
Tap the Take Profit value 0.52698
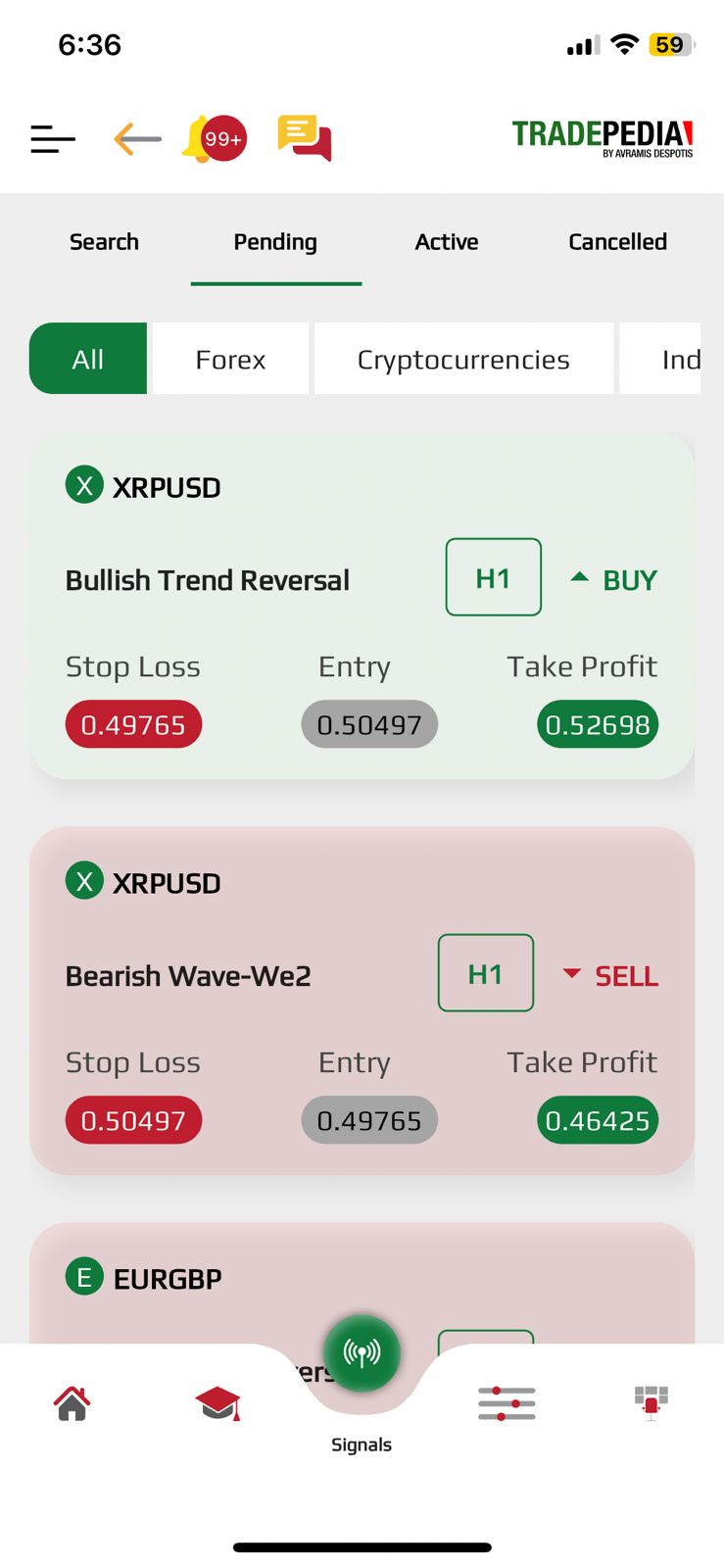pyautogui.click(x=597, y=724)
